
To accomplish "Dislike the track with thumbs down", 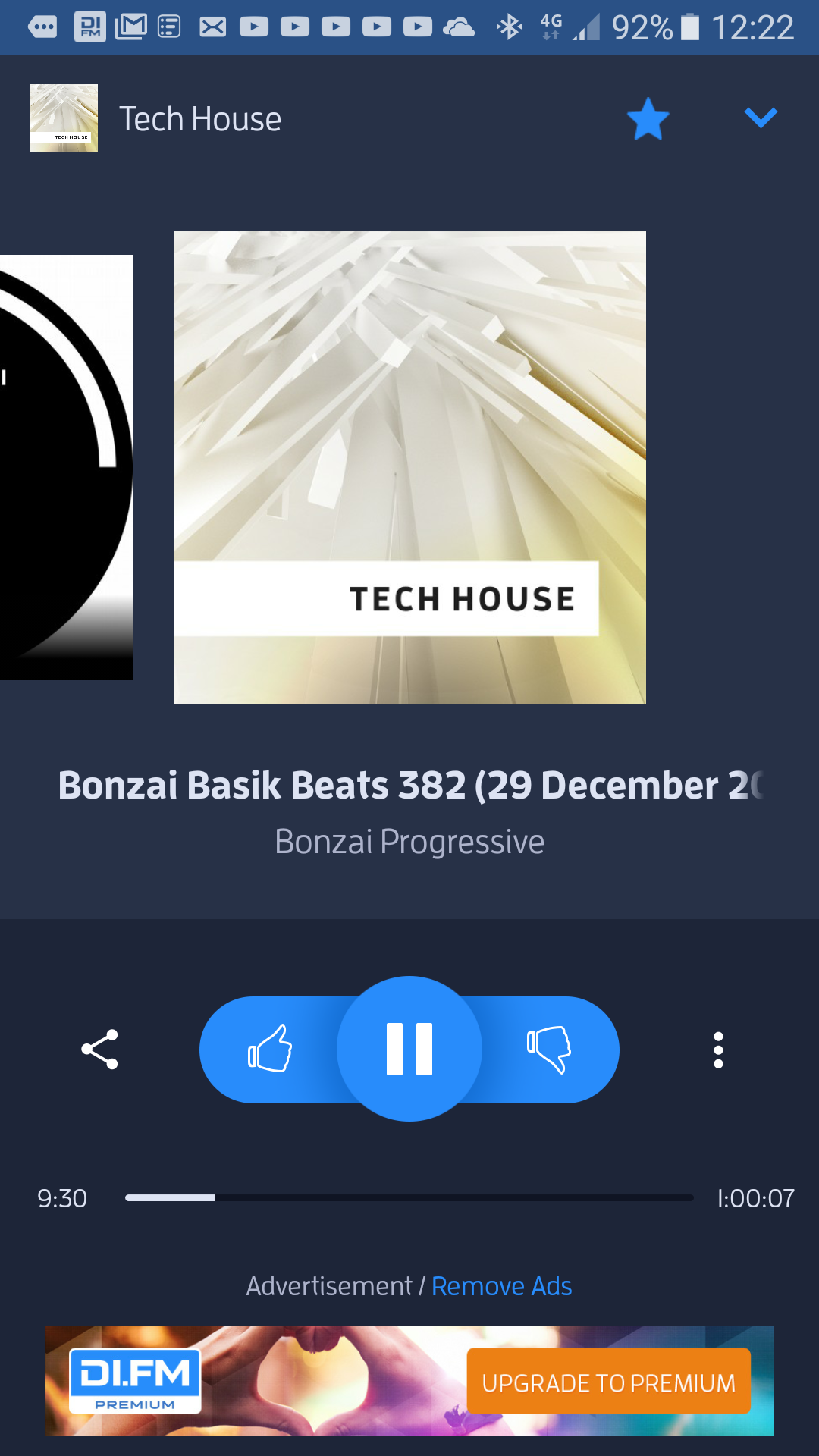I will (549, 1049).
